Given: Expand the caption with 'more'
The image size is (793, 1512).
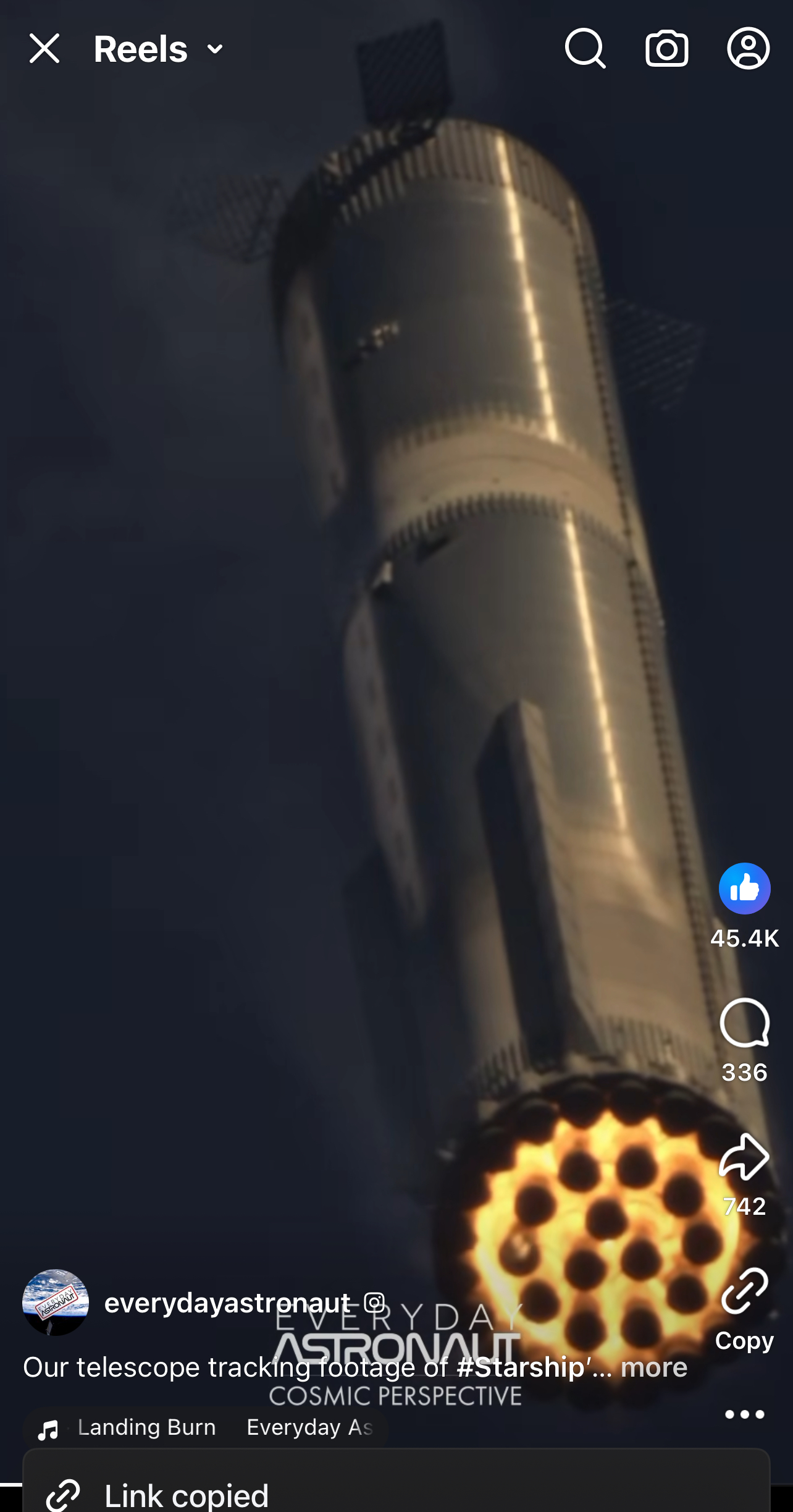Looking at the screenshot, I should pyautogui.click(x=653, y=1367).
